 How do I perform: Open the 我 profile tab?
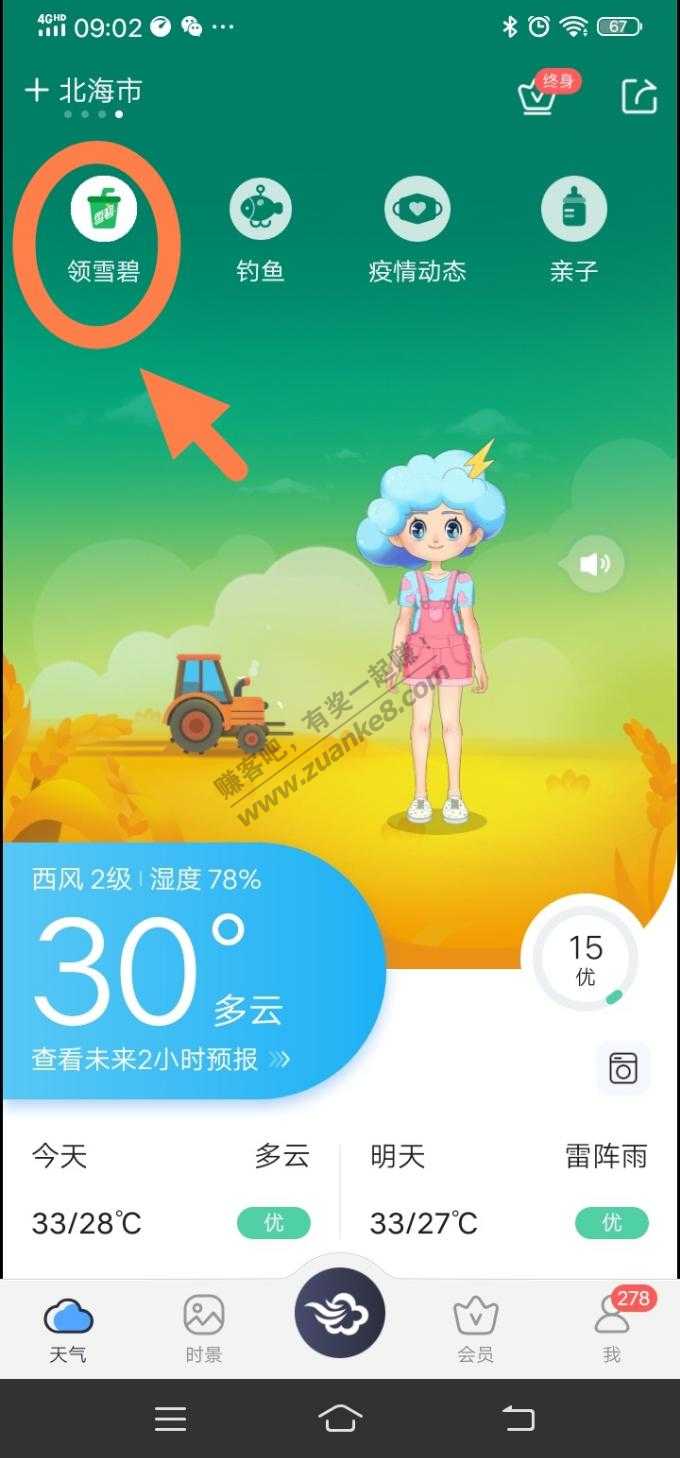pos(612,1328)
